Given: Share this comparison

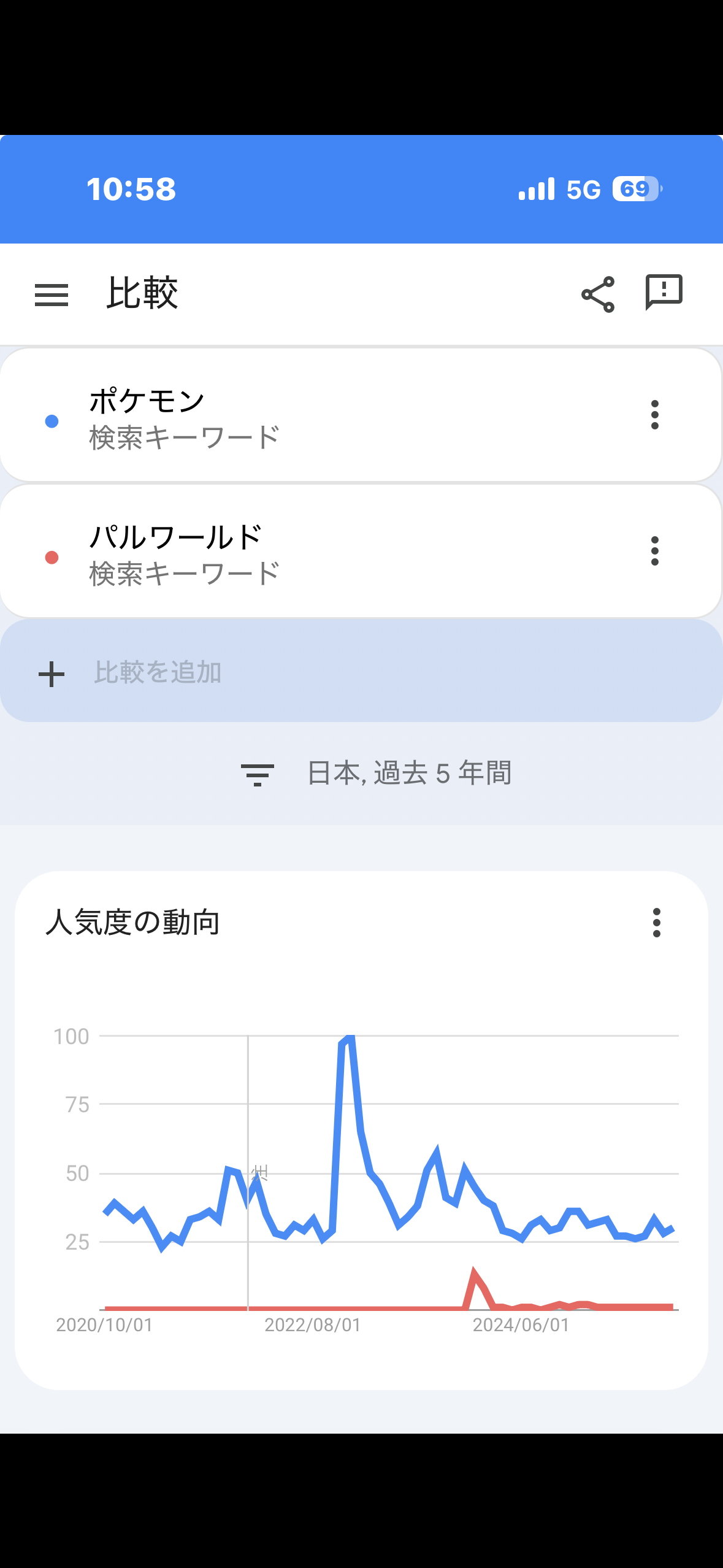Looking at the screenshot, I should point(598,294).
